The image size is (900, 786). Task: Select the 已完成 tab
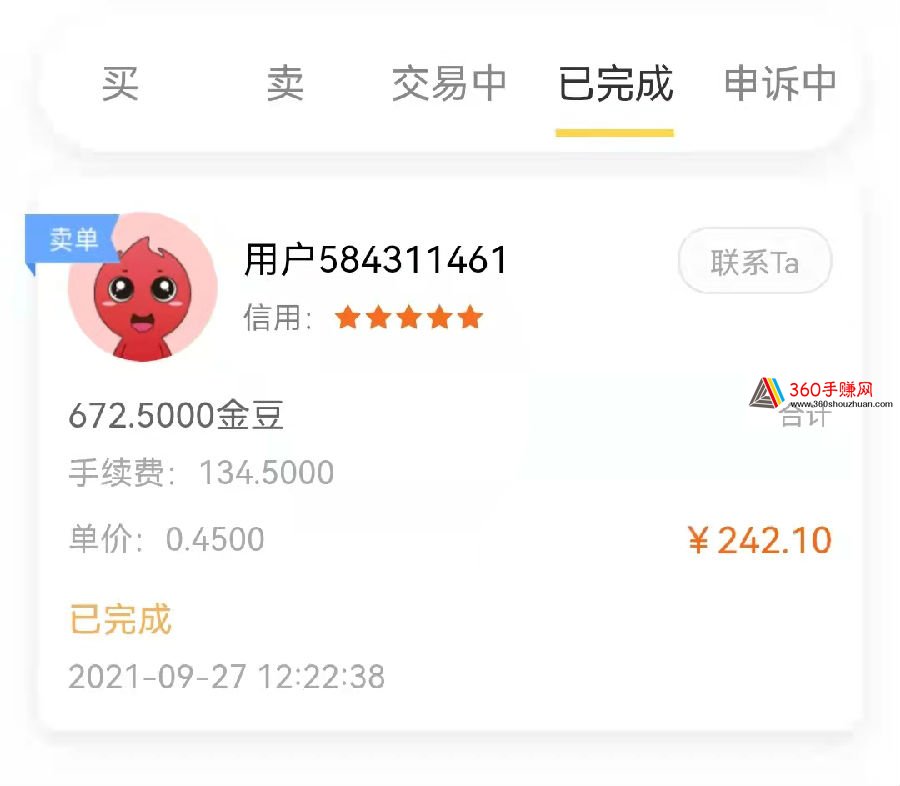tap(615, 84)
